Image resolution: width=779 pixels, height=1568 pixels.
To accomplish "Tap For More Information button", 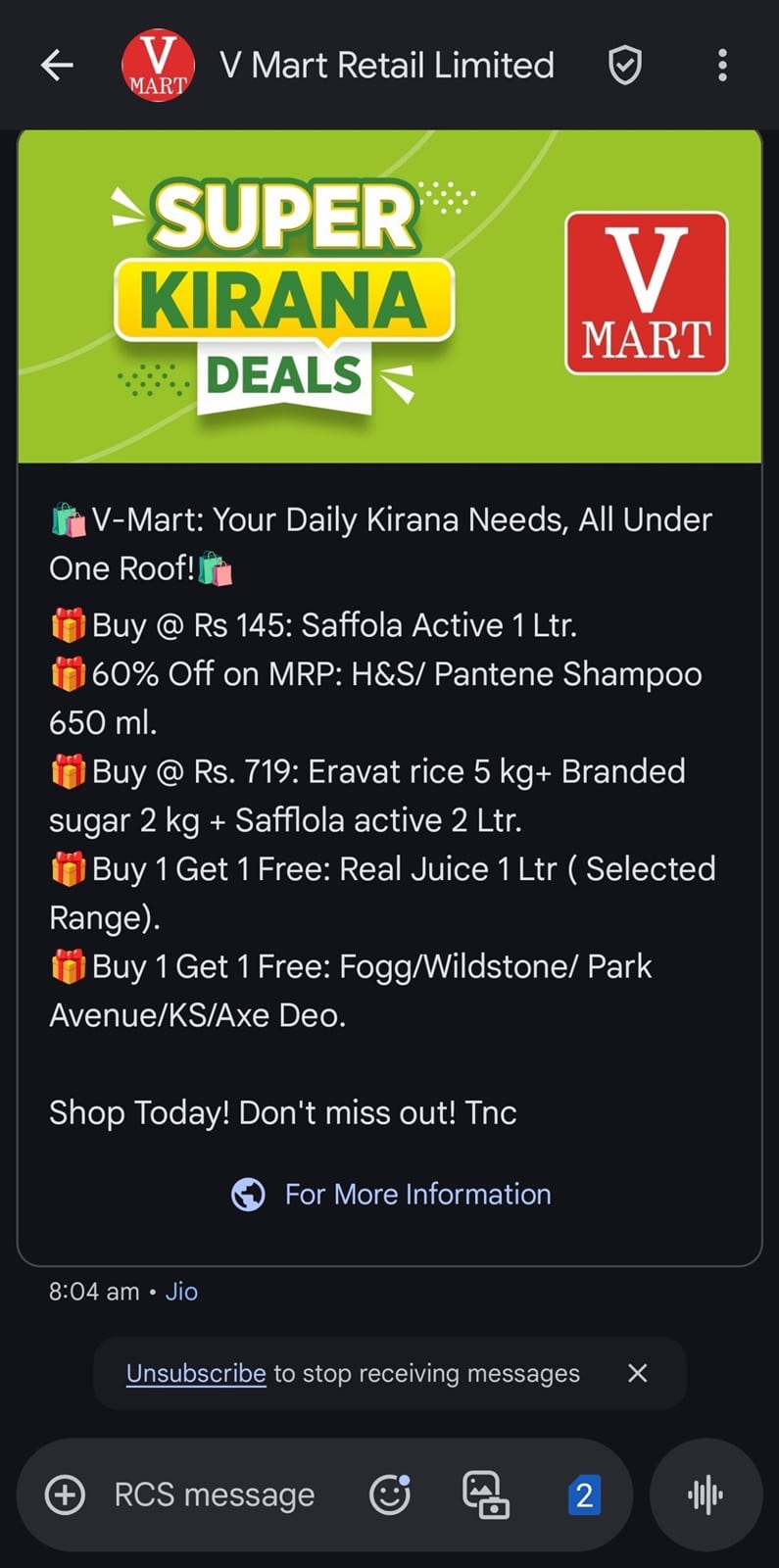I will pyautogui.click(x=390, y=1194).
